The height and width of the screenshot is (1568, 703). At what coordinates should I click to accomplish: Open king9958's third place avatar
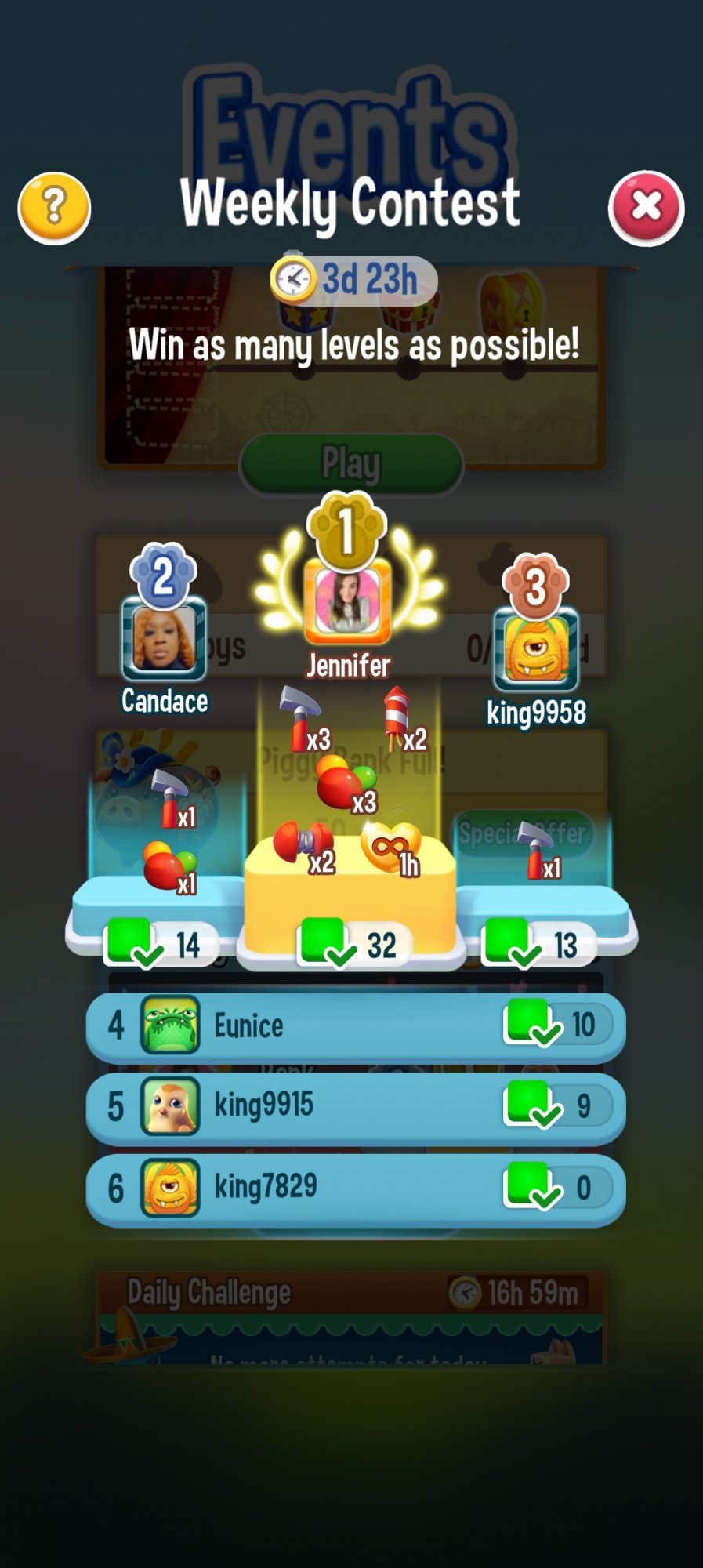[536, 648]
